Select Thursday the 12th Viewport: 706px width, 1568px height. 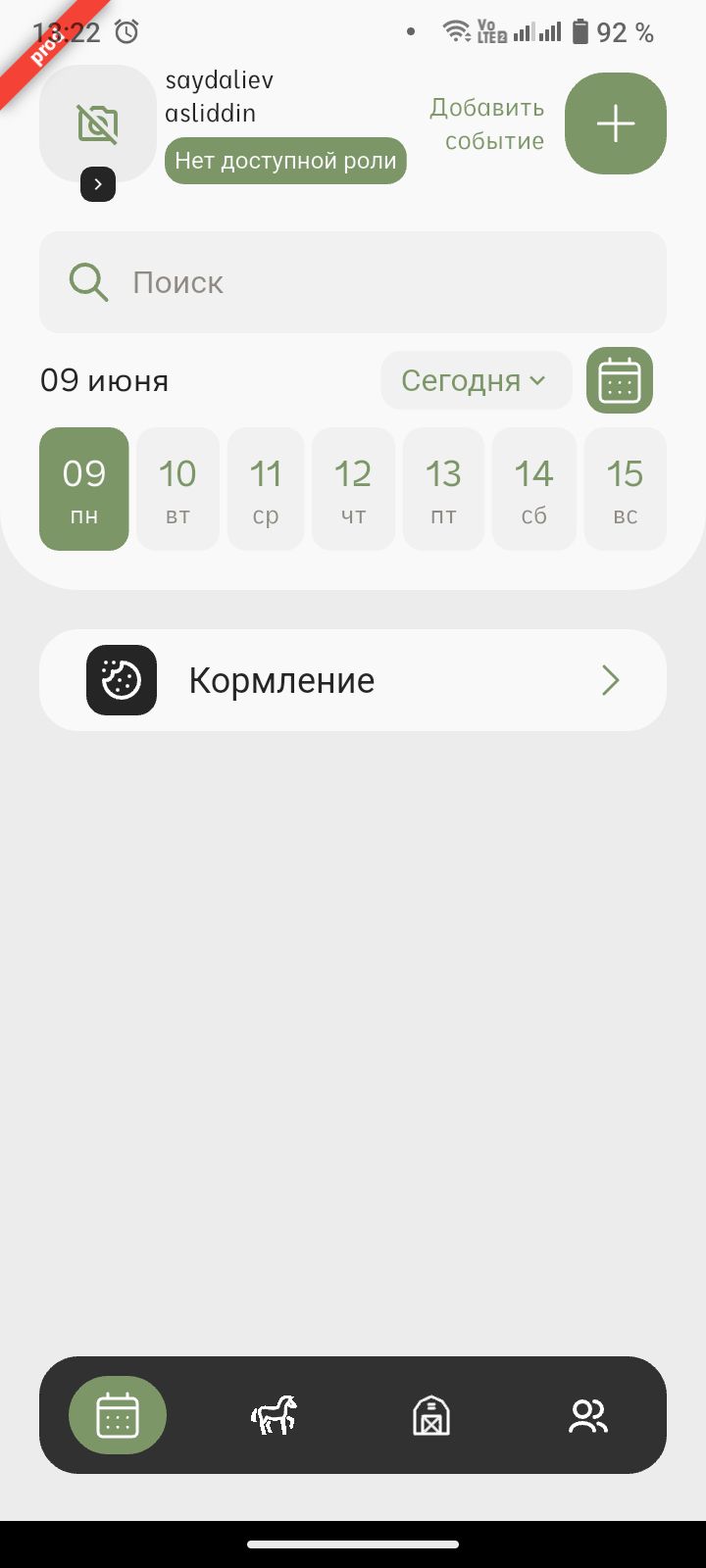pyautogui.click(x=353, y=488)
